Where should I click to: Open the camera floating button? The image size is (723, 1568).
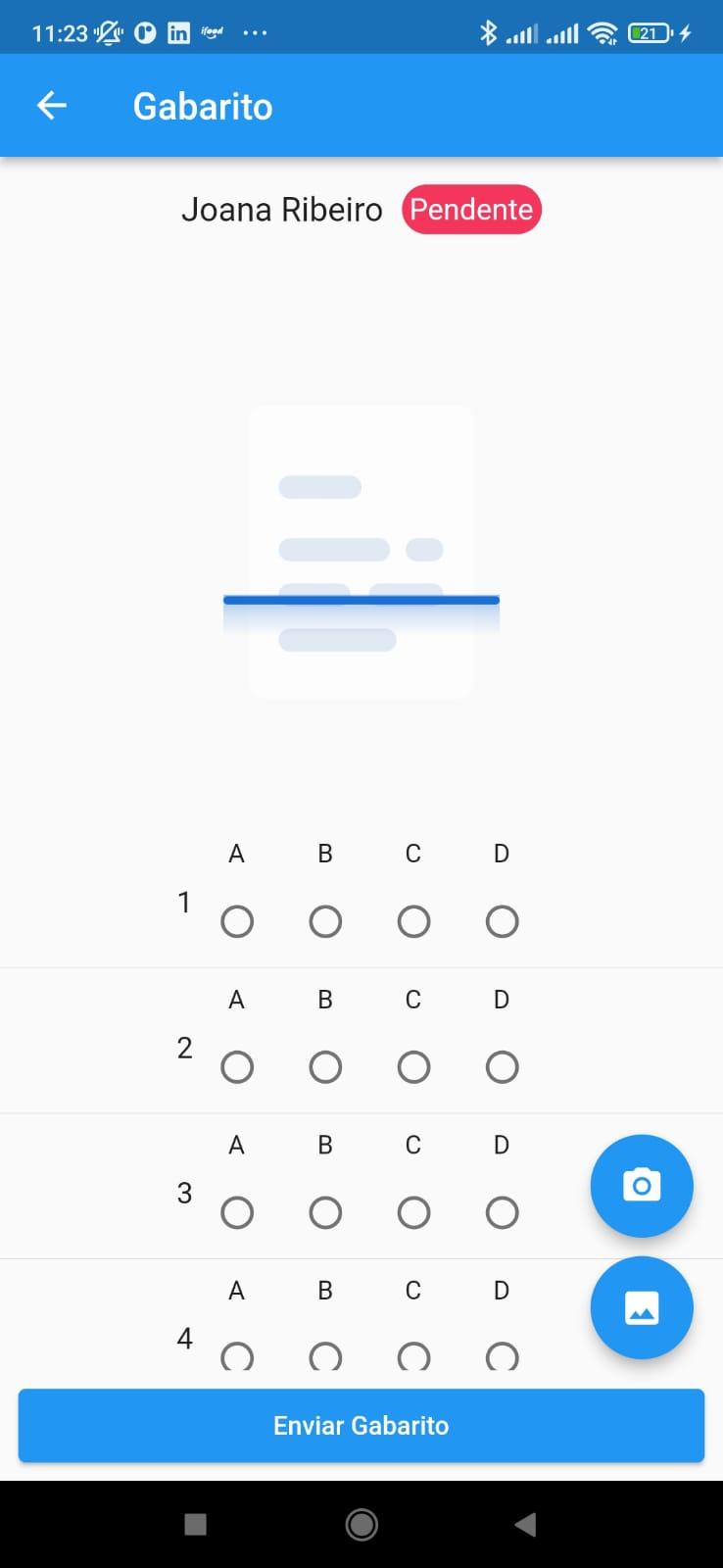pos(642,1186)
